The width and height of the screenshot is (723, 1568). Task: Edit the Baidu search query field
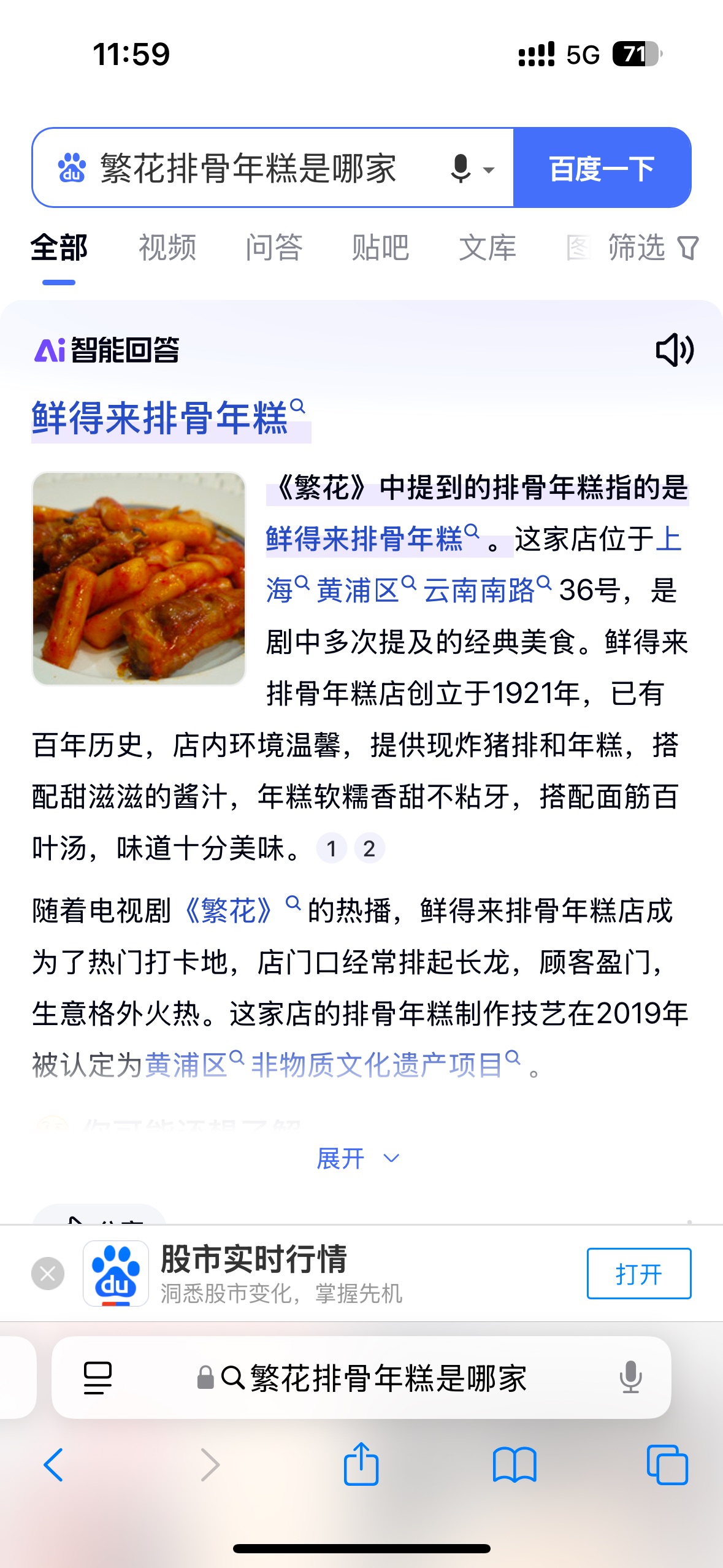[248, 167]
